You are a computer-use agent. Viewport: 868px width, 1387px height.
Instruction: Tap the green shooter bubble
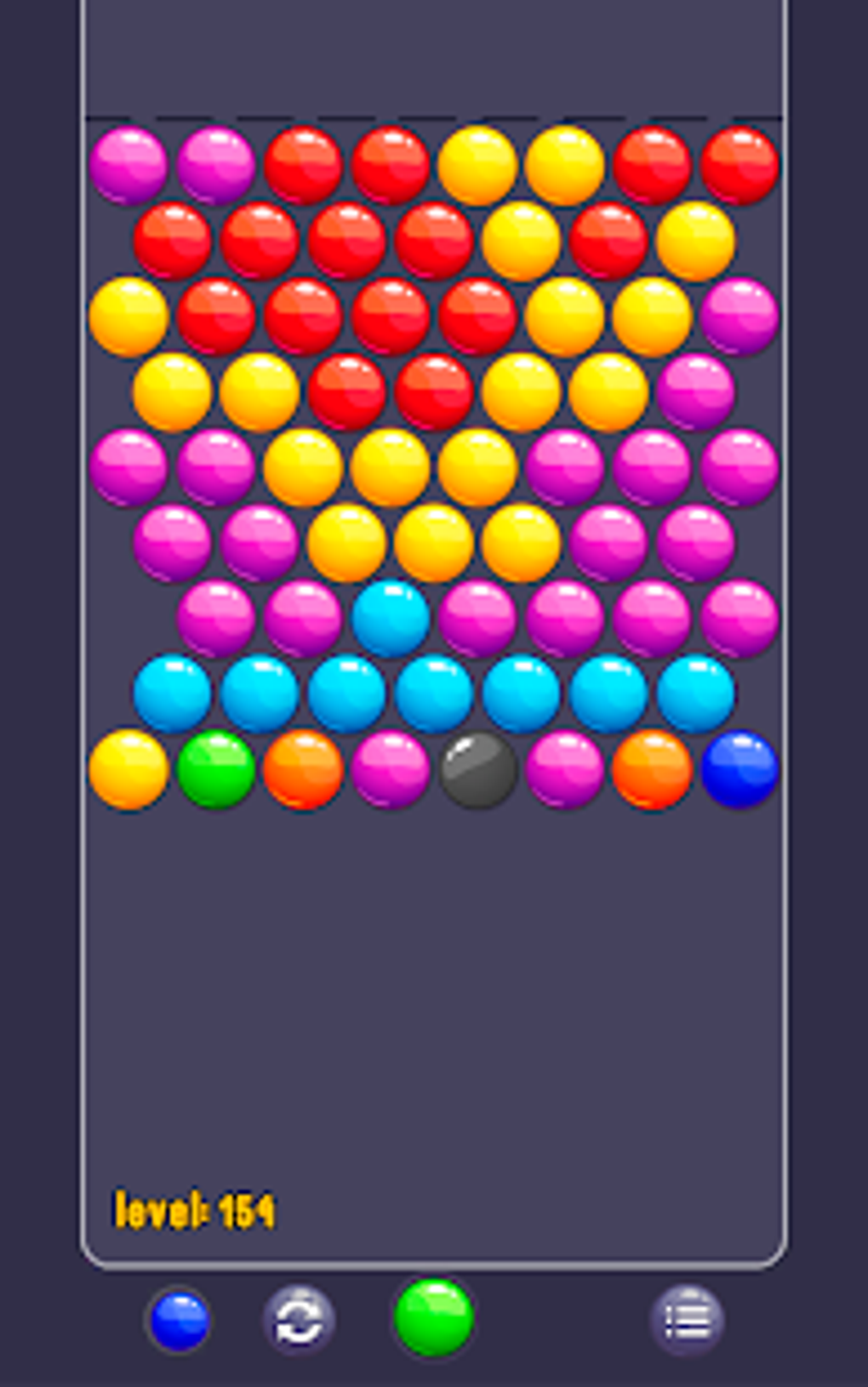coord(433,1316)
